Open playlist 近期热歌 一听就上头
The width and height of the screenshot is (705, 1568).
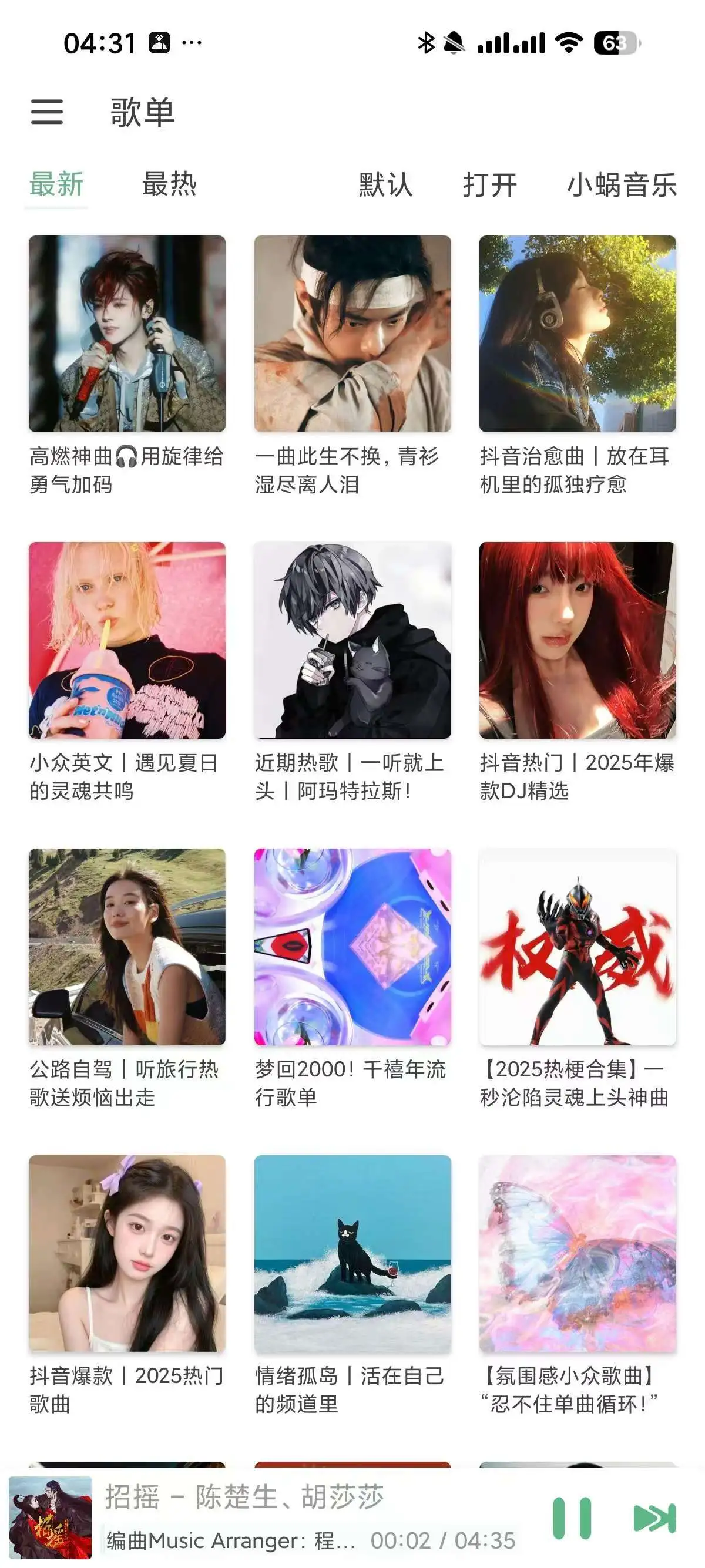coord(352,640)
